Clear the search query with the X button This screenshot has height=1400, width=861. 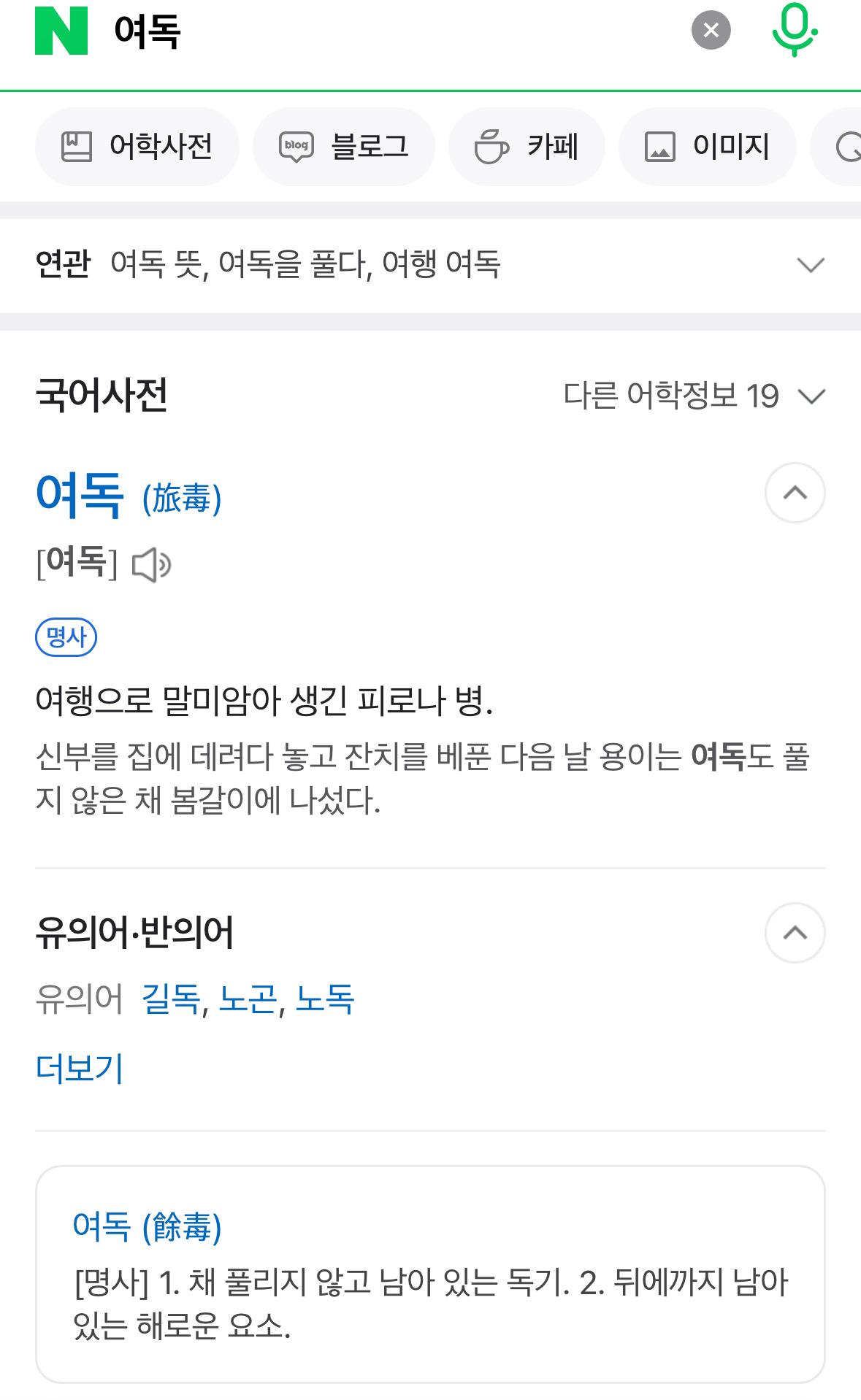tap(711, 31)
